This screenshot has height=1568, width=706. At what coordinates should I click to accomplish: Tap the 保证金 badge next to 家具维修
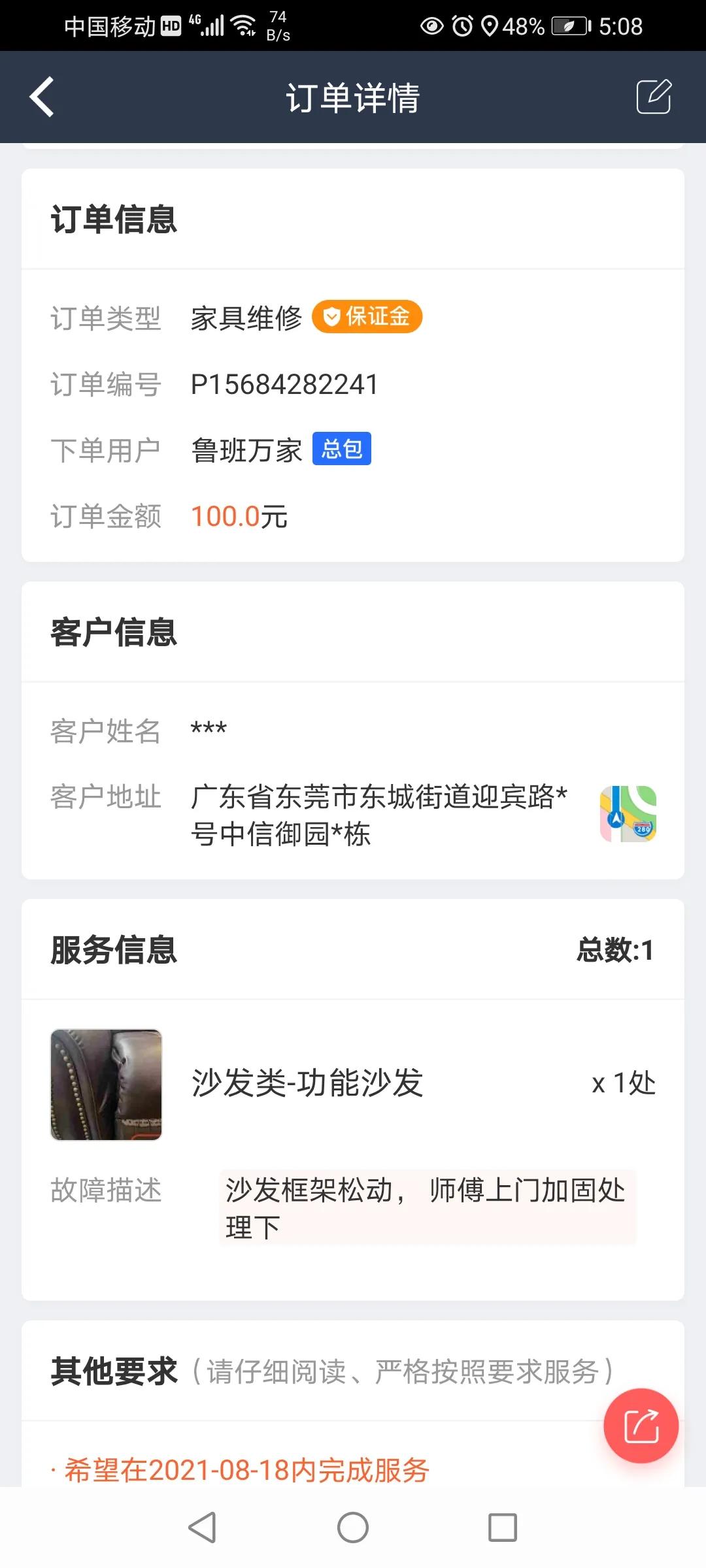tap(367, 316)
